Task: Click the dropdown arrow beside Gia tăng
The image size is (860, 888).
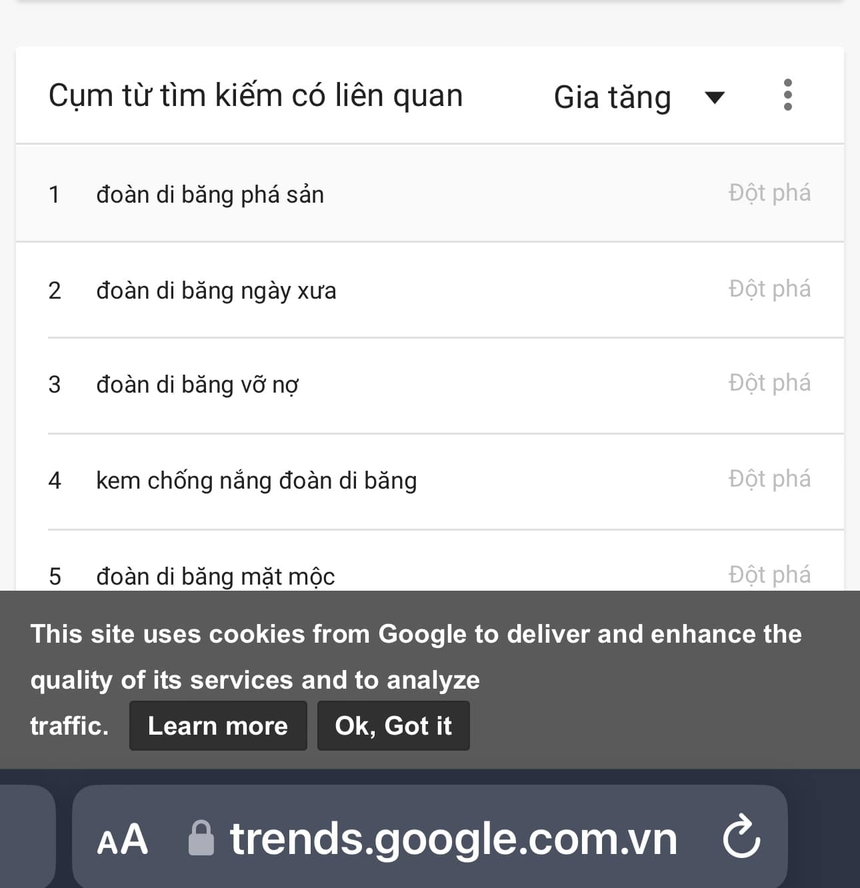Action: pyautogui.click(x=714, y=97)
